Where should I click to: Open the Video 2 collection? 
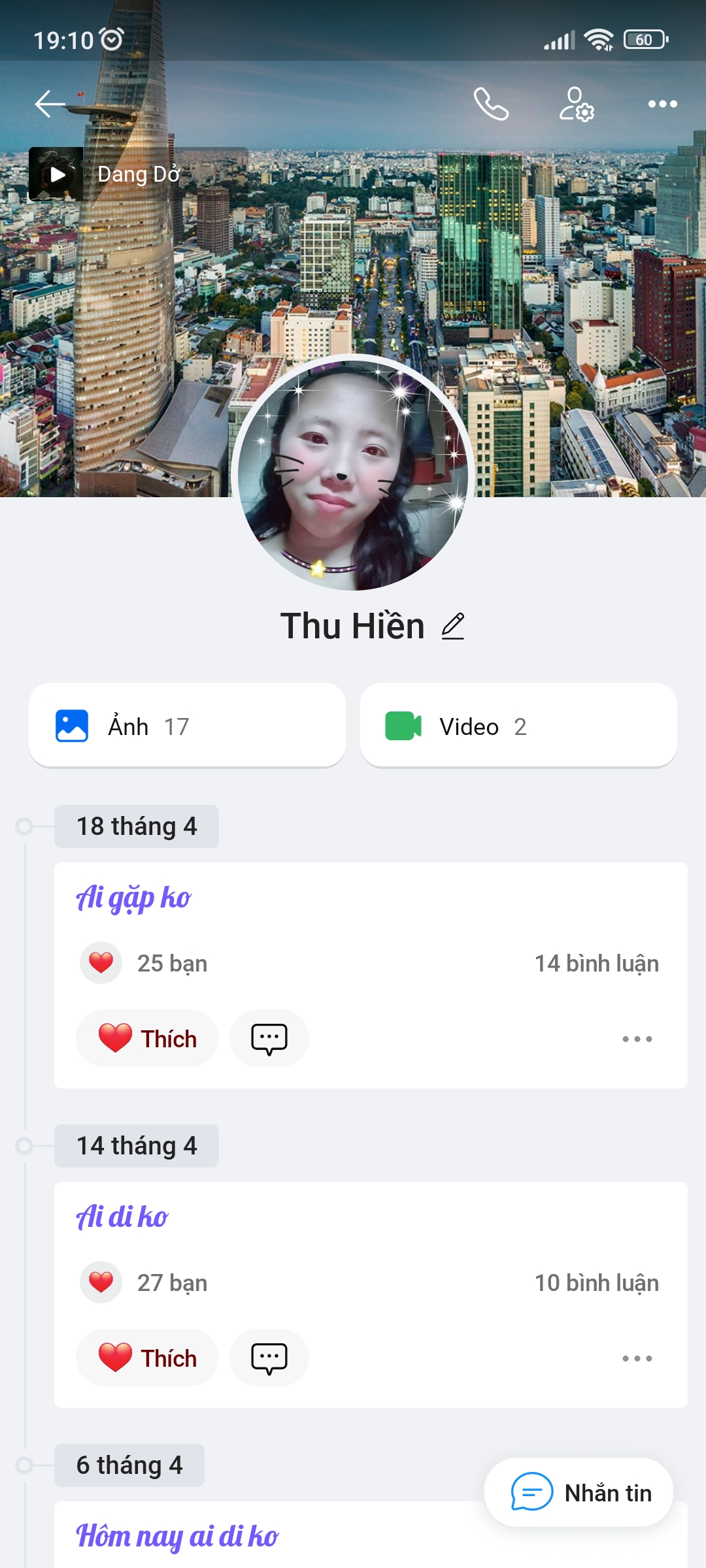tap(518, 726)
